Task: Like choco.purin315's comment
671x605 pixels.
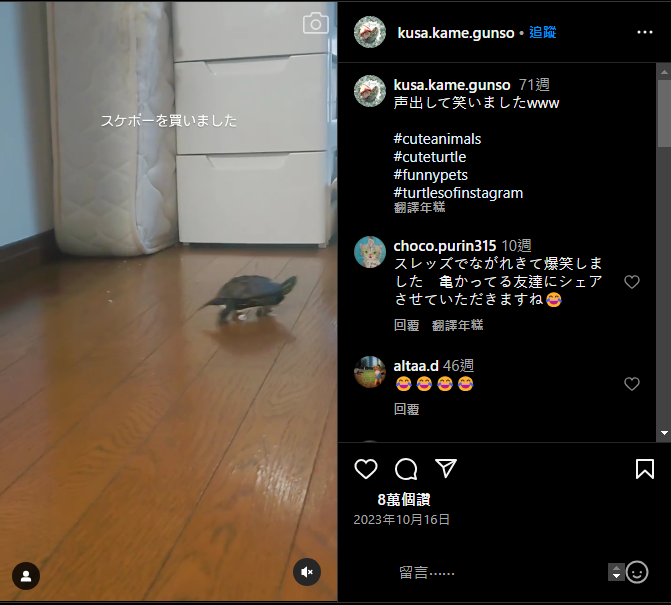Action: [632, 283]
